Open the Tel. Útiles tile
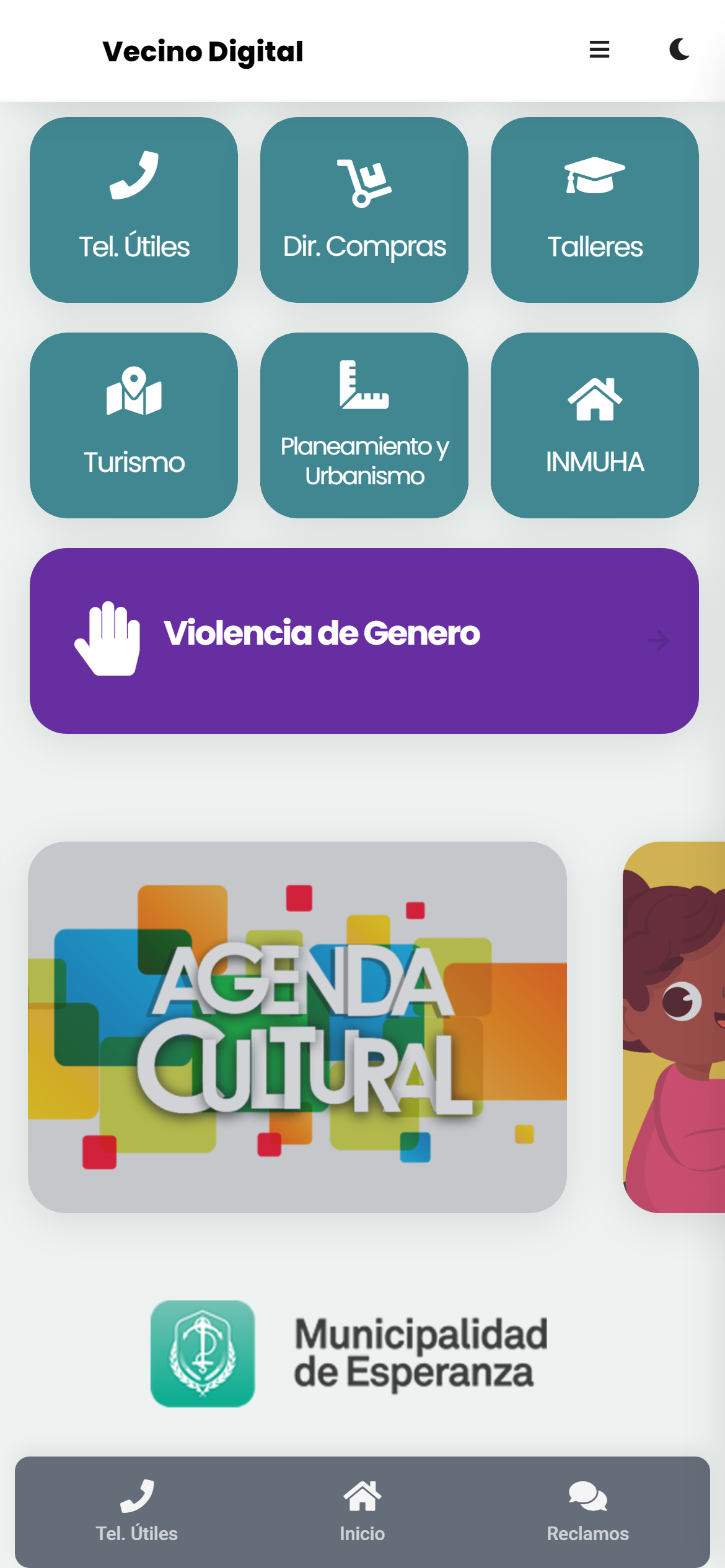 pos(134,210)
